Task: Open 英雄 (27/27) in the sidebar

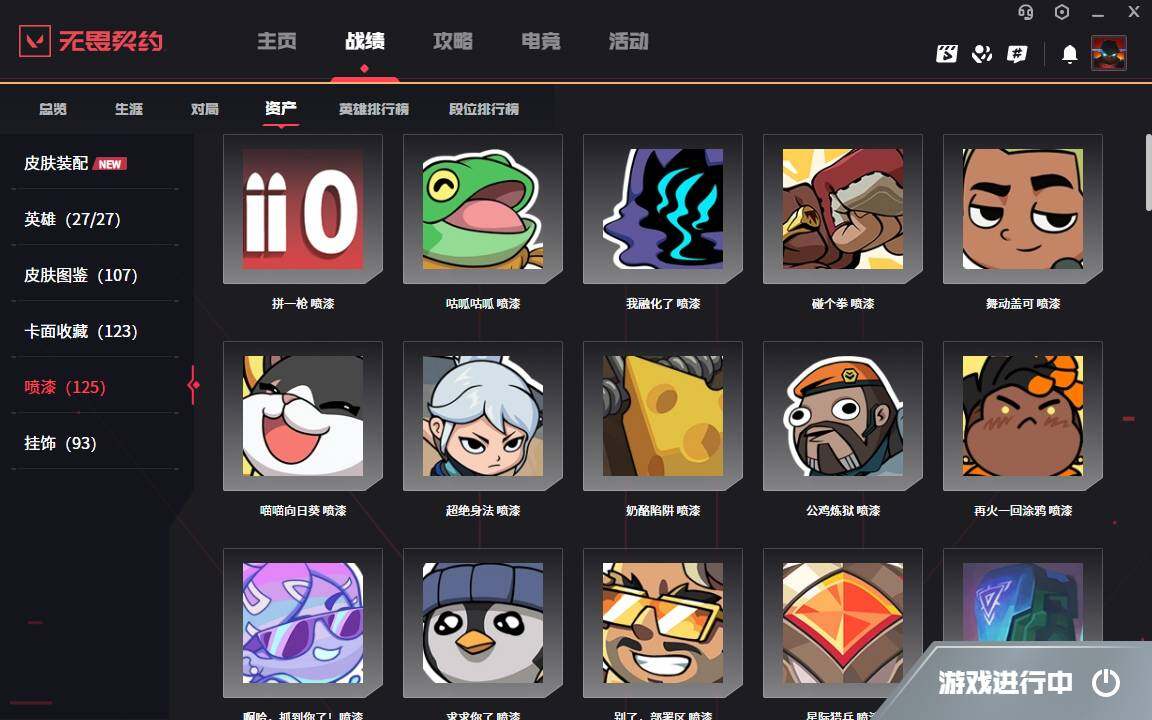Action: pyautogui.click(x=72, y=219)
